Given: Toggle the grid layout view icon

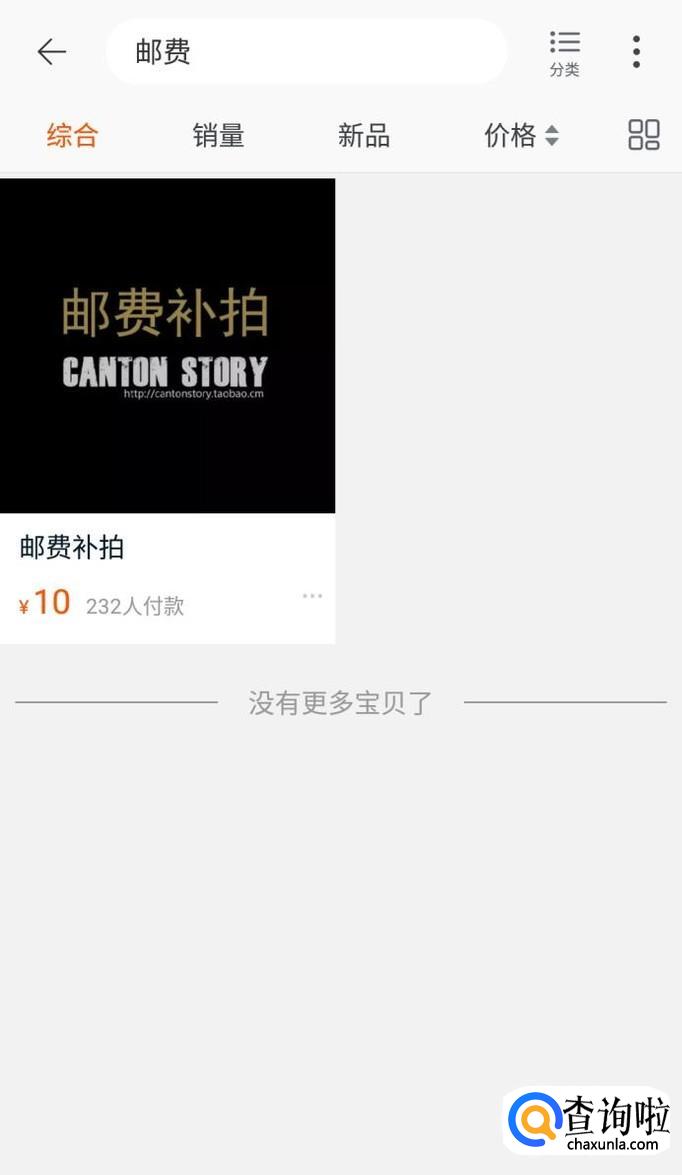Looking at the screenshot, I should tap(644, 135).
